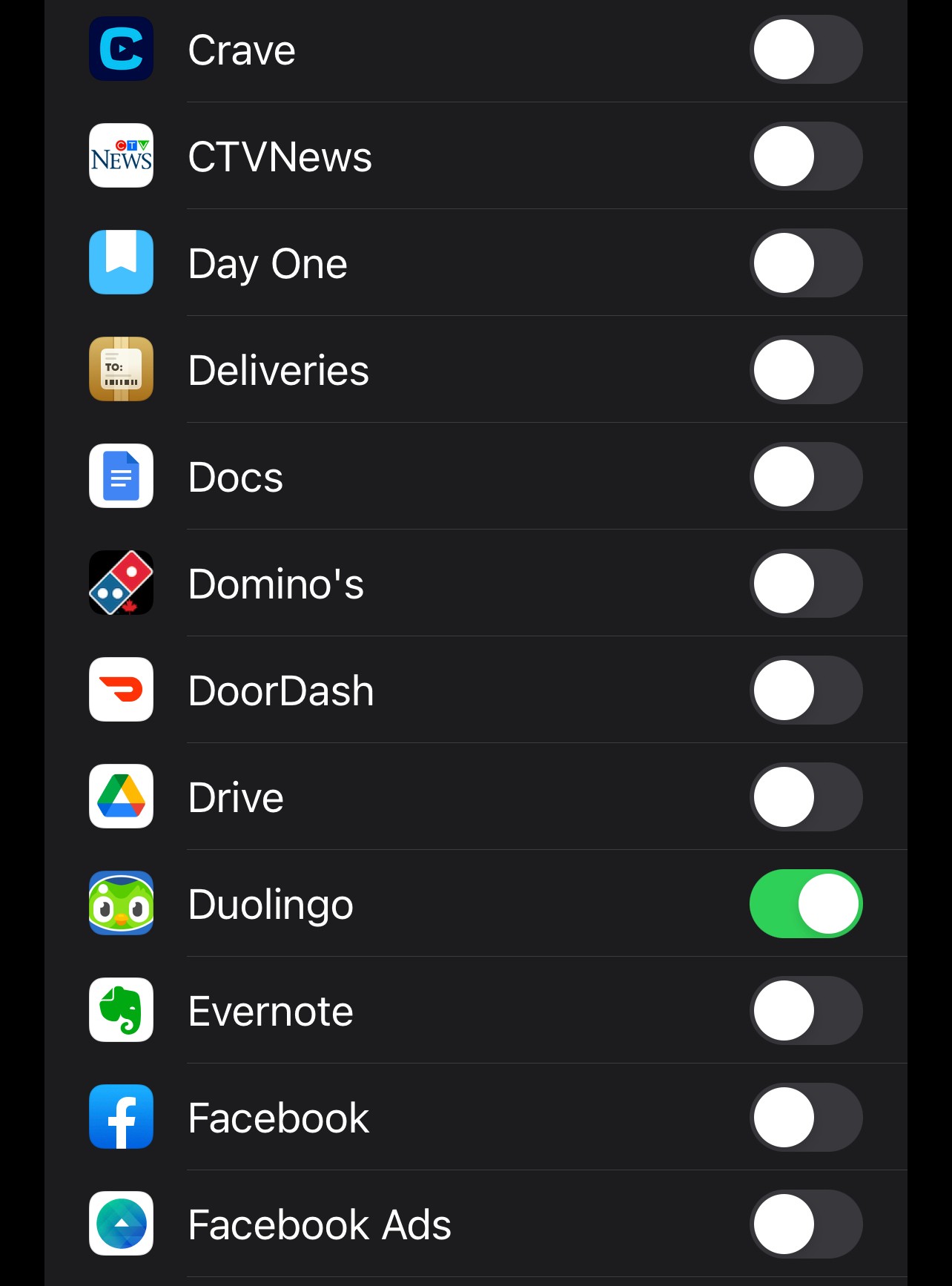The height and width of the screenshot is (1286, 952).
Task: Enable the Crave toggle
Action: [806, 50]
